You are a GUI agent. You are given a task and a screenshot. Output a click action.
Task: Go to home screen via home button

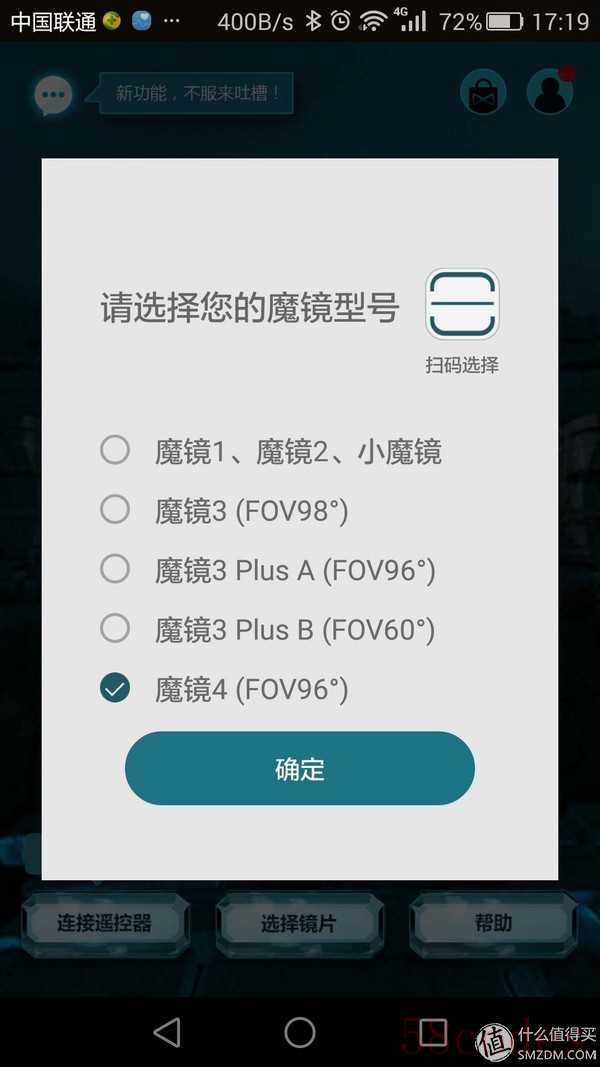(x=300, y=1032)
